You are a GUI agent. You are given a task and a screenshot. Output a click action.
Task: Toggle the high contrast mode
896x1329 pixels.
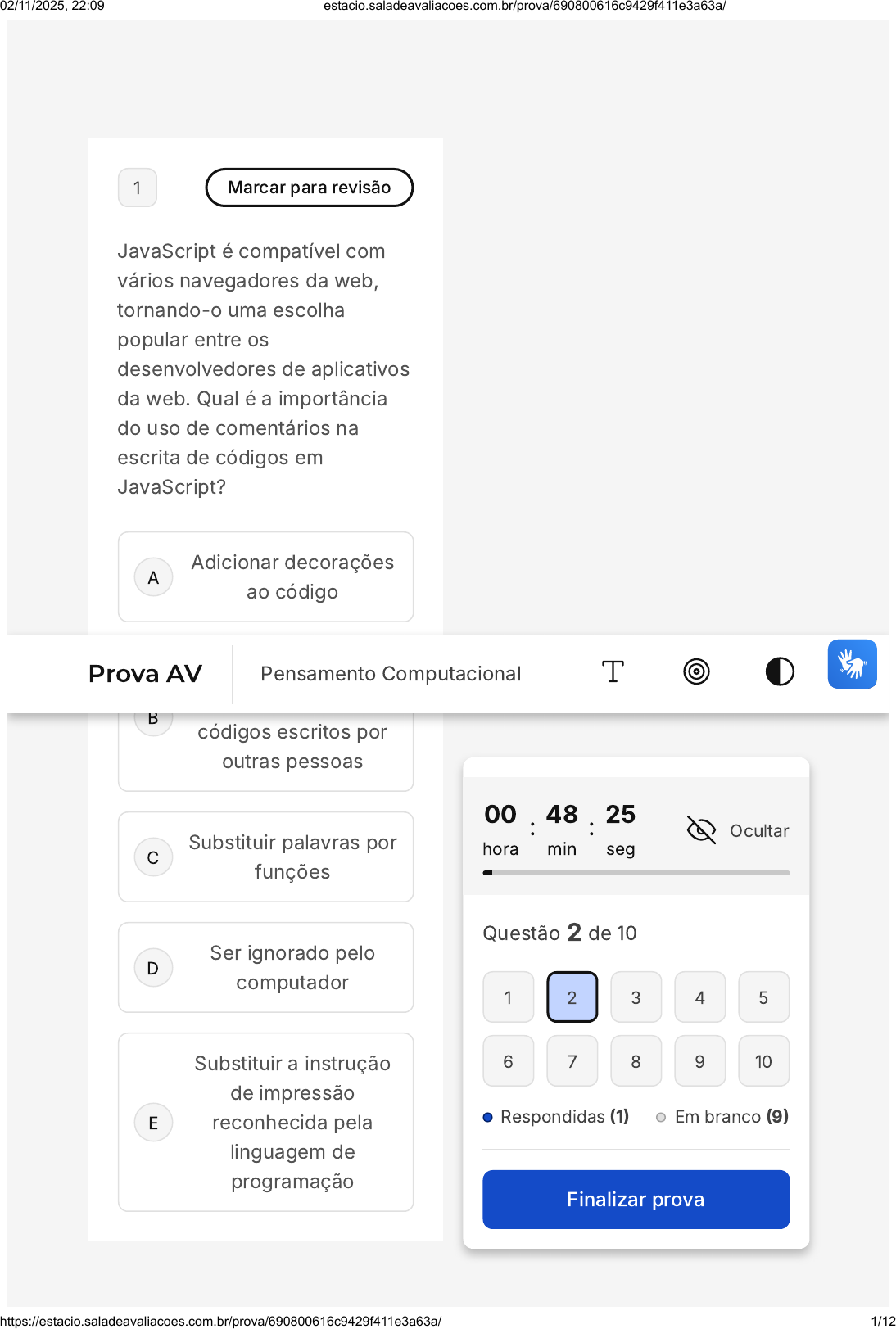[x=779, y=672]
